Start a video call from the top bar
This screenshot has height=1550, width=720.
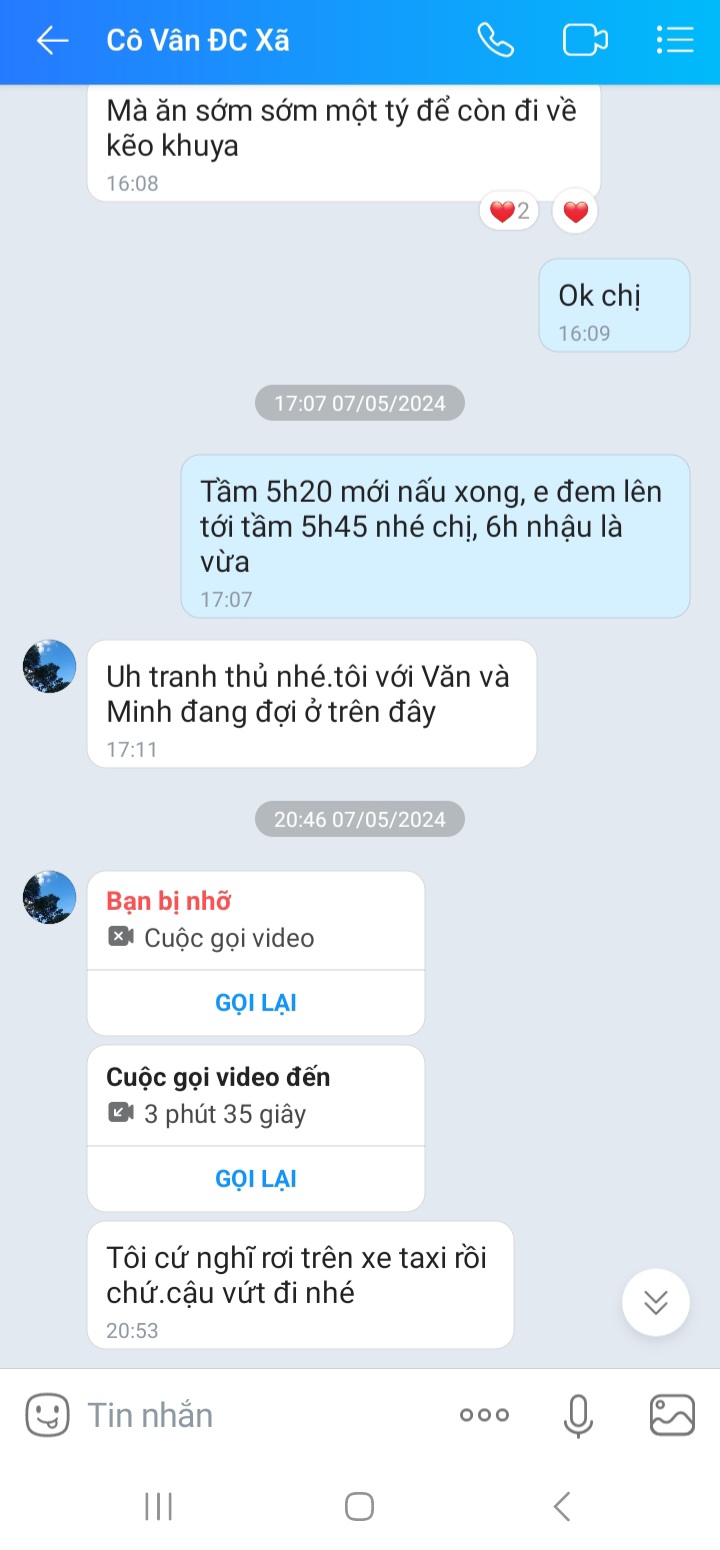coord(585,40)
